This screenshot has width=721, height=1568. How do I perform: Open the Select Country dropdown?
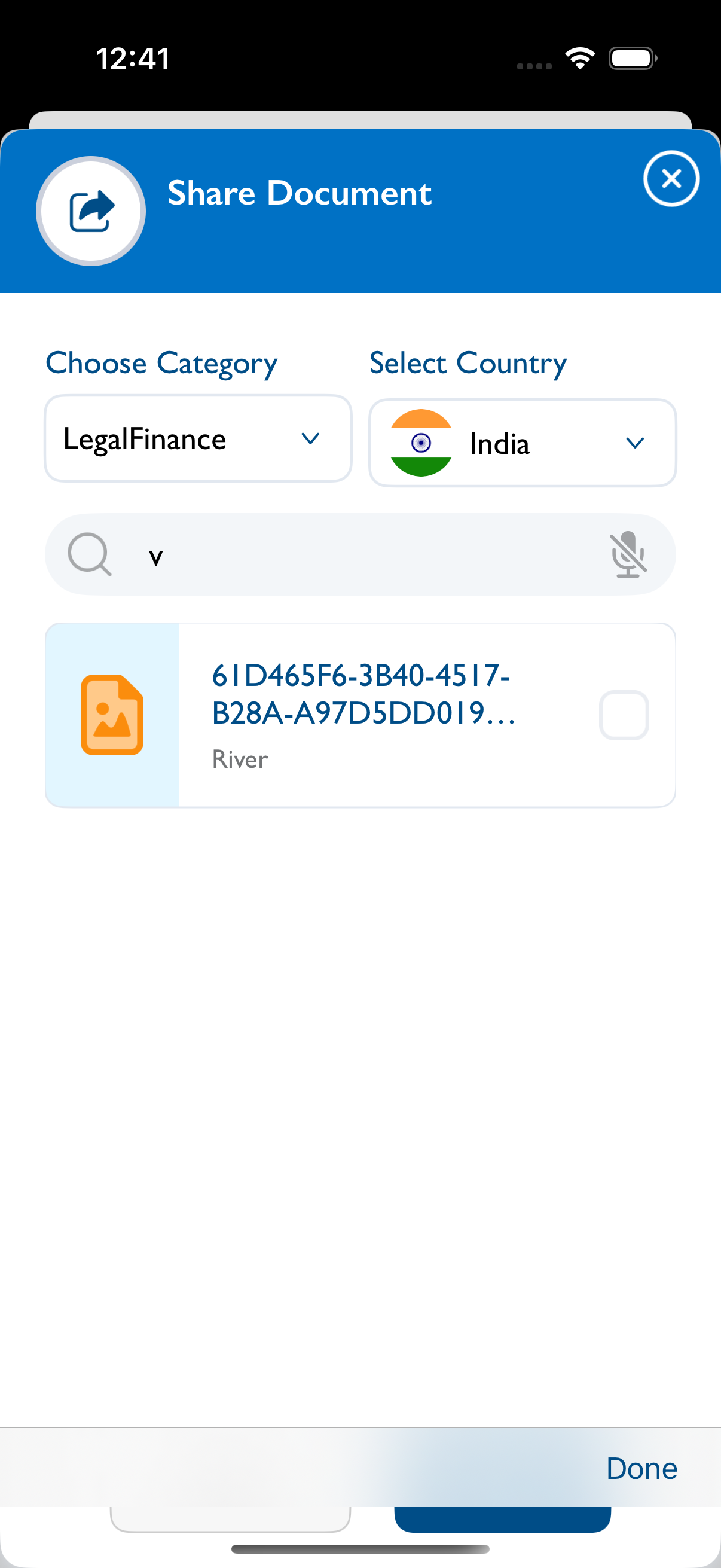tap(523, 443)
